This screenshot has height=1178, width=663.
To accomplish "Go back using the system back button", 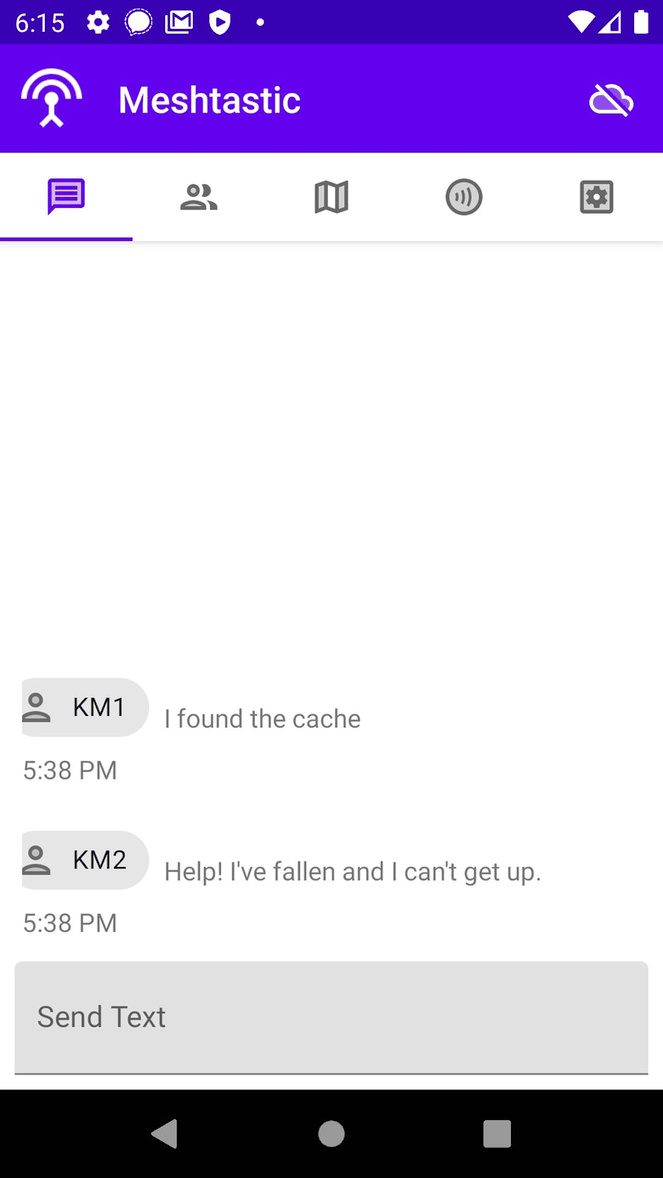I will (165, 1133).
